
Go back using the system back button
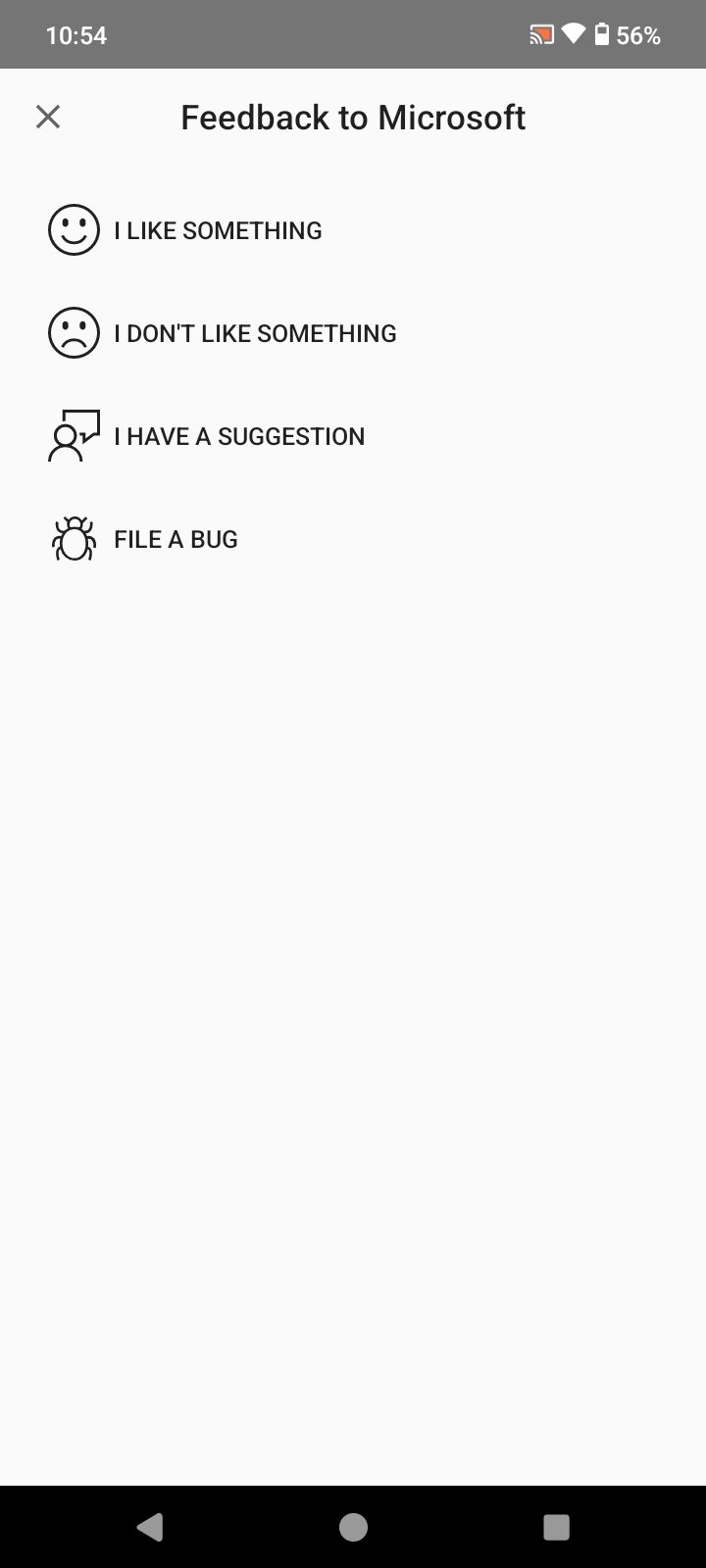point(150,1527)
